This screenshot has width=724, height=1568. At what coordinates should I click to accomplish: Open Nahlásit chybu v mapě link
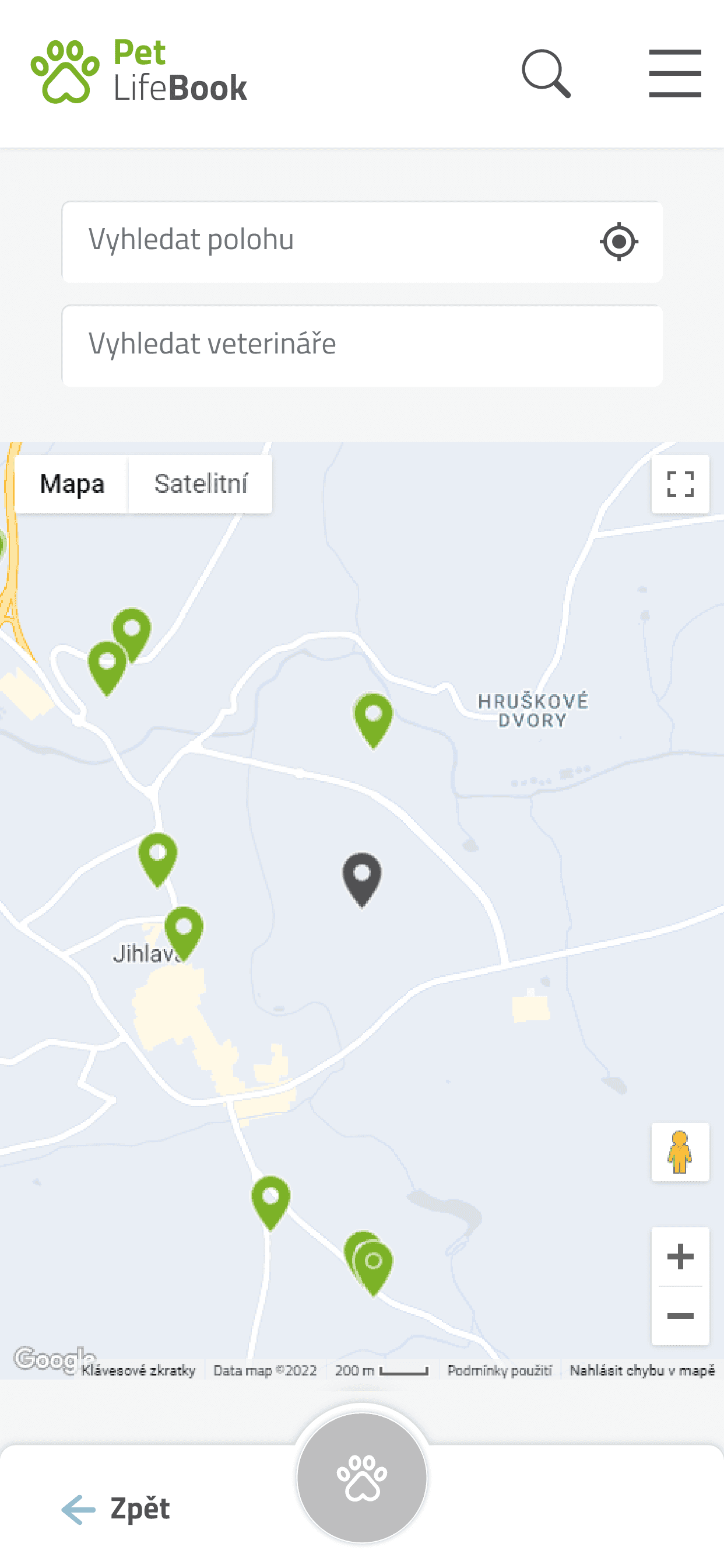[x=642, y=1370]
